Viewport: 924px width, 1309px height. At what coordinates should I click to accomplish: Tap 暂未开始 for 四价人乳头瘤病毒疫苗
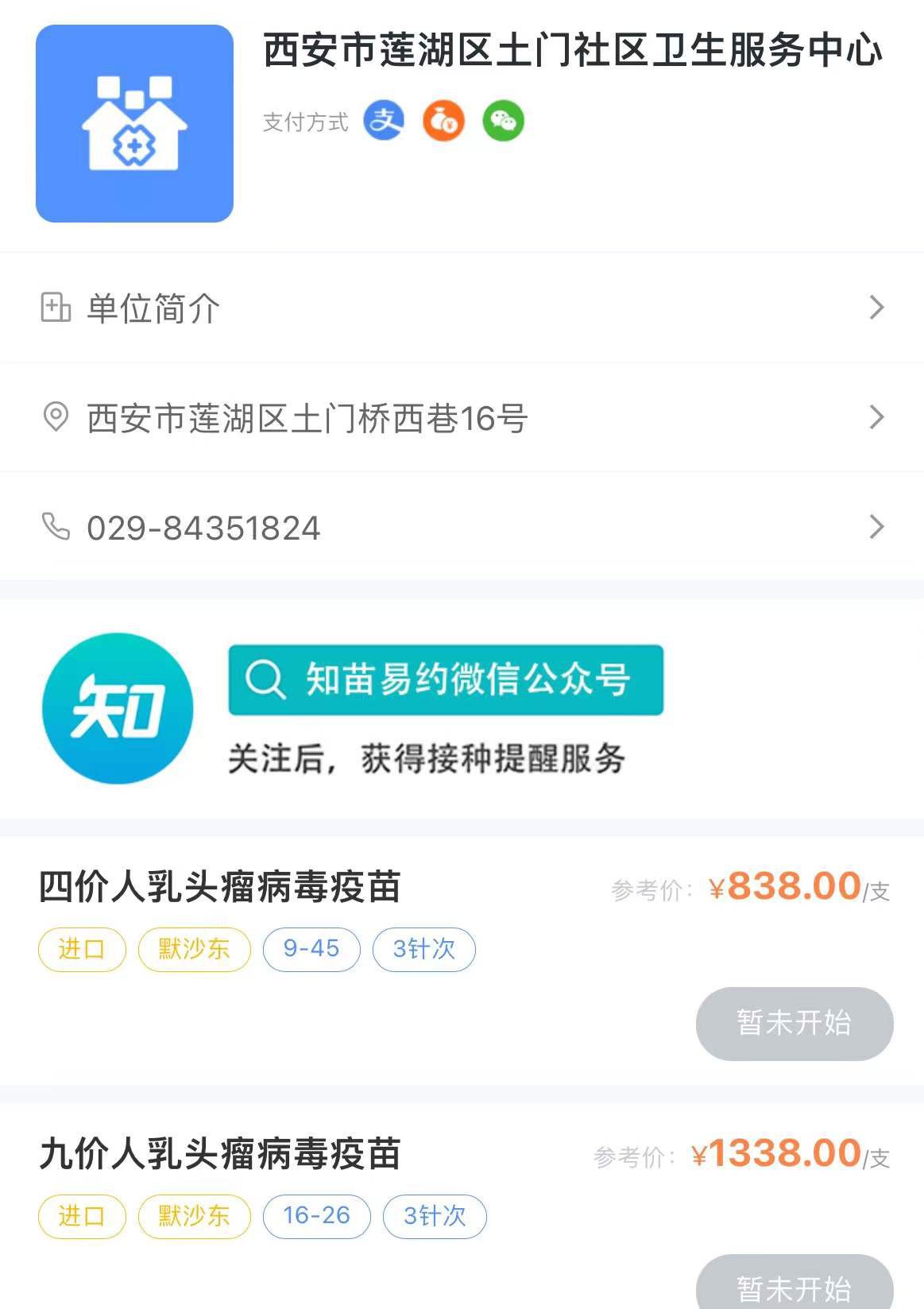click(794, 1023)
